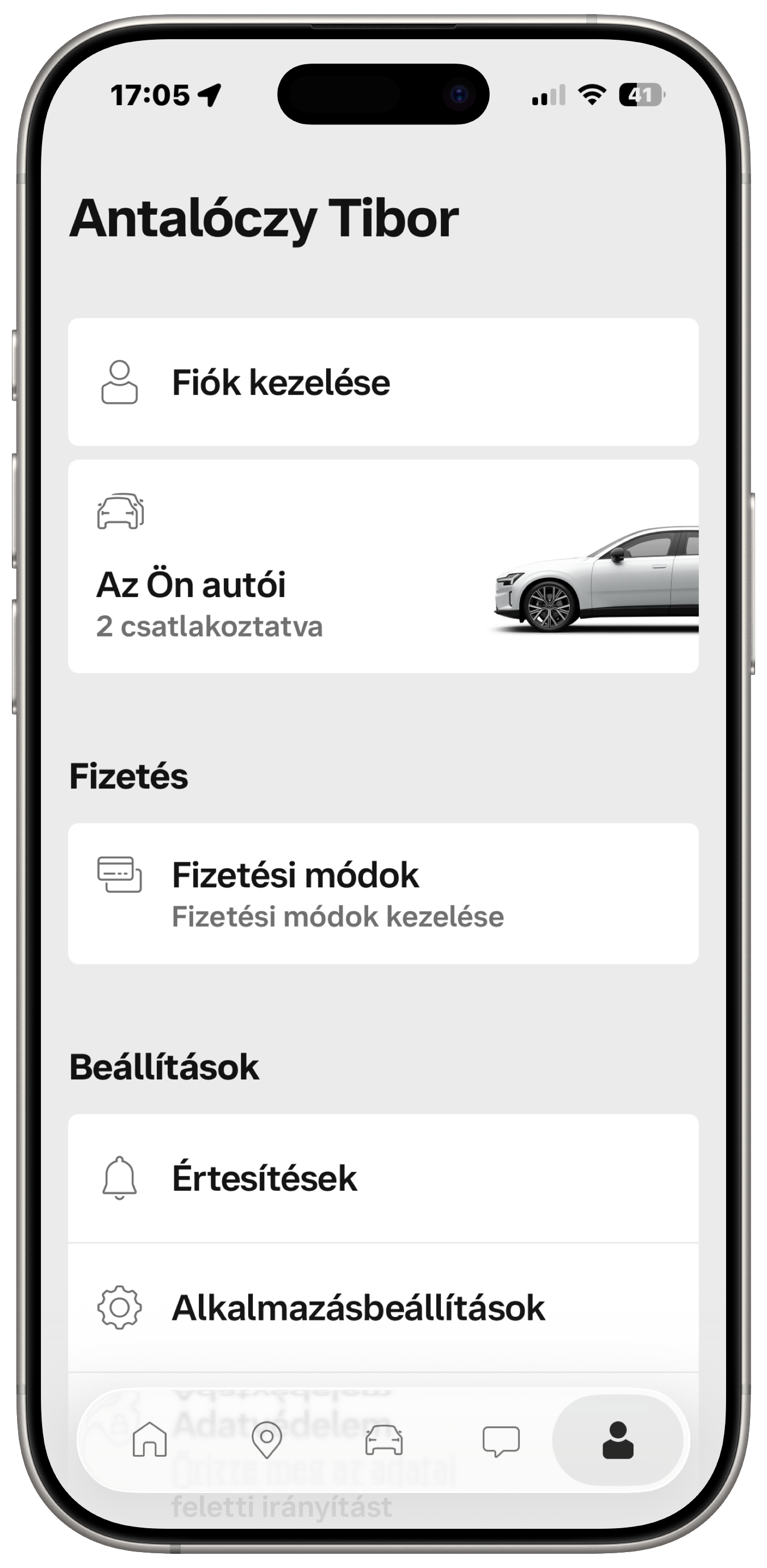Open Fizetési módok payment methods
The width and height of the screenshot is (767, 1568).
(382, 893)
